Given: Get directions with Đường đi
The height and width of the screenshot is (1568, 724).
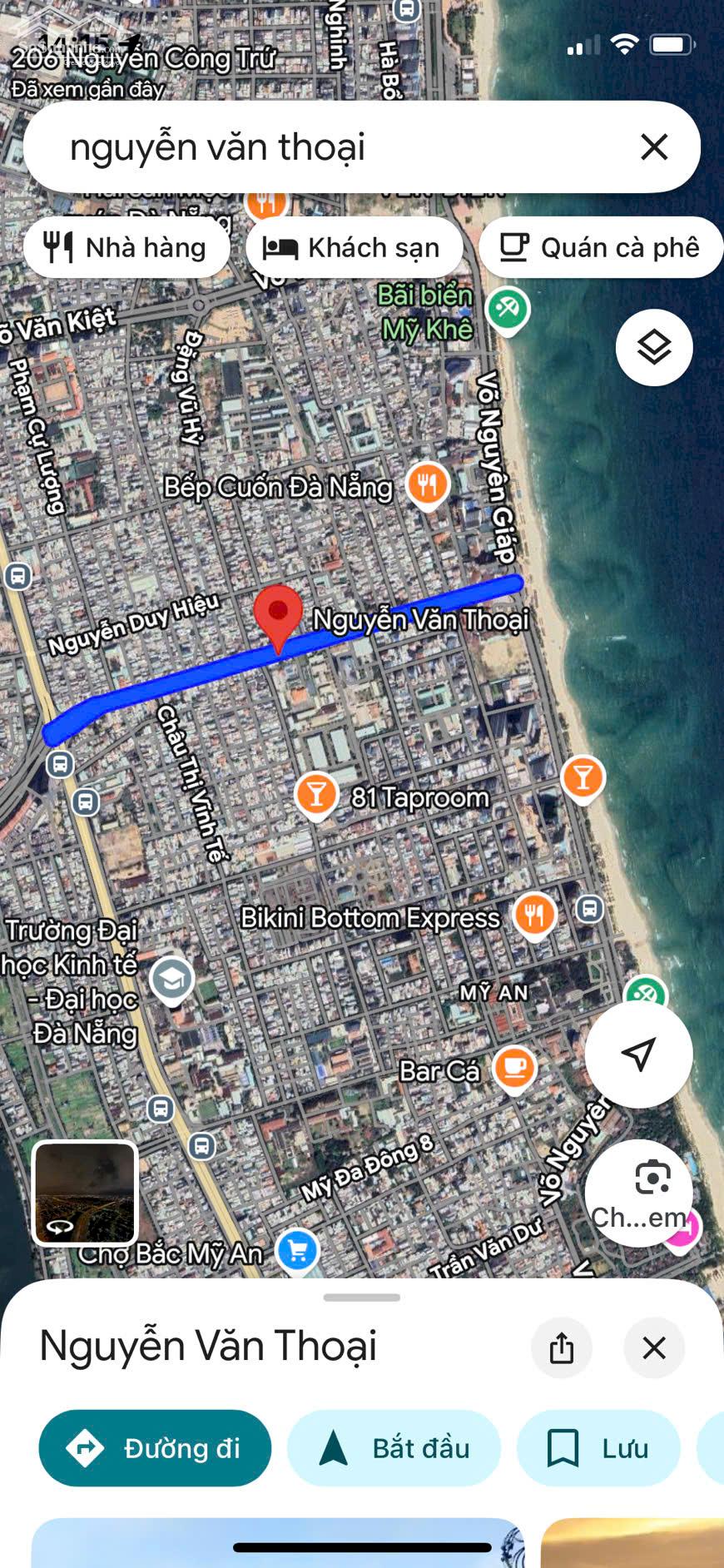Looking at the screenshot, I should [x=155, y=1448].
